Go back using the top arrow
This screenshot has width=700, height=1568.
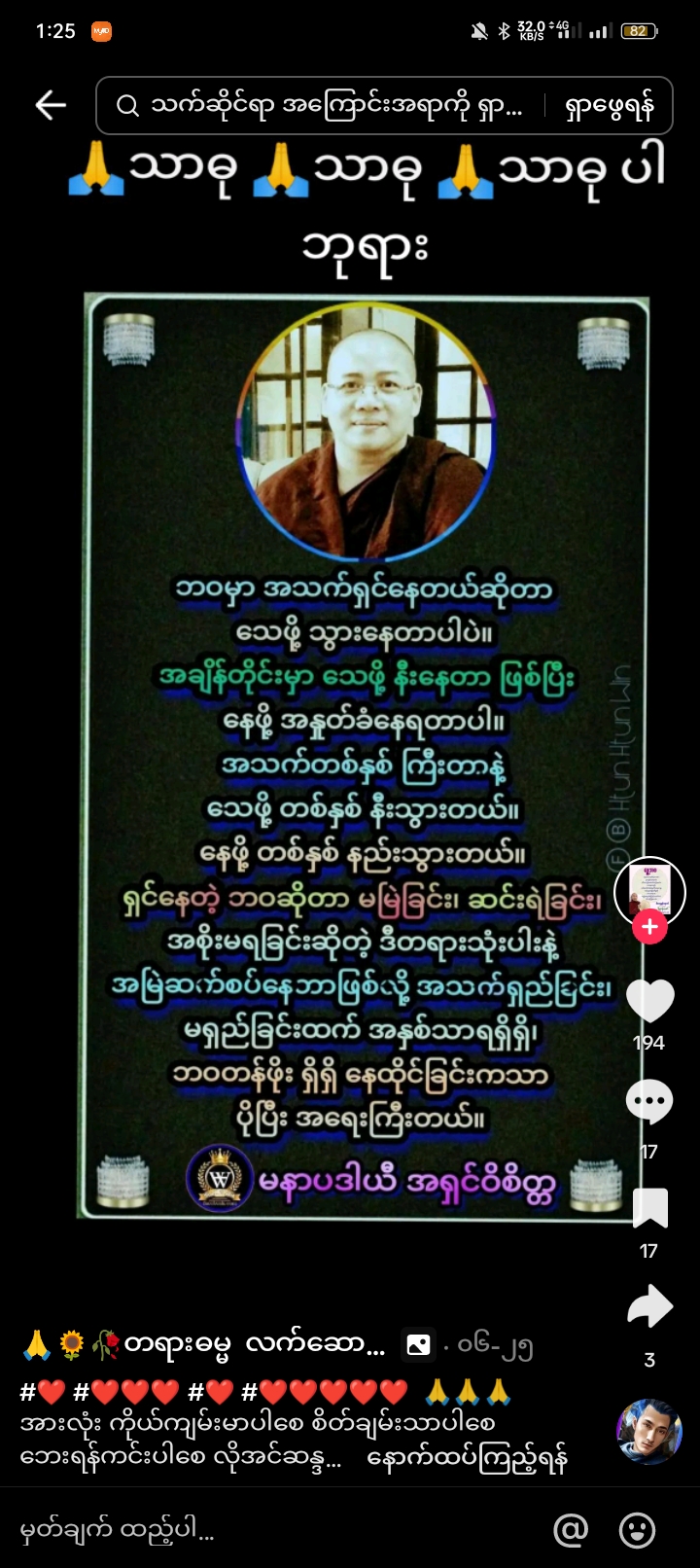51,105
